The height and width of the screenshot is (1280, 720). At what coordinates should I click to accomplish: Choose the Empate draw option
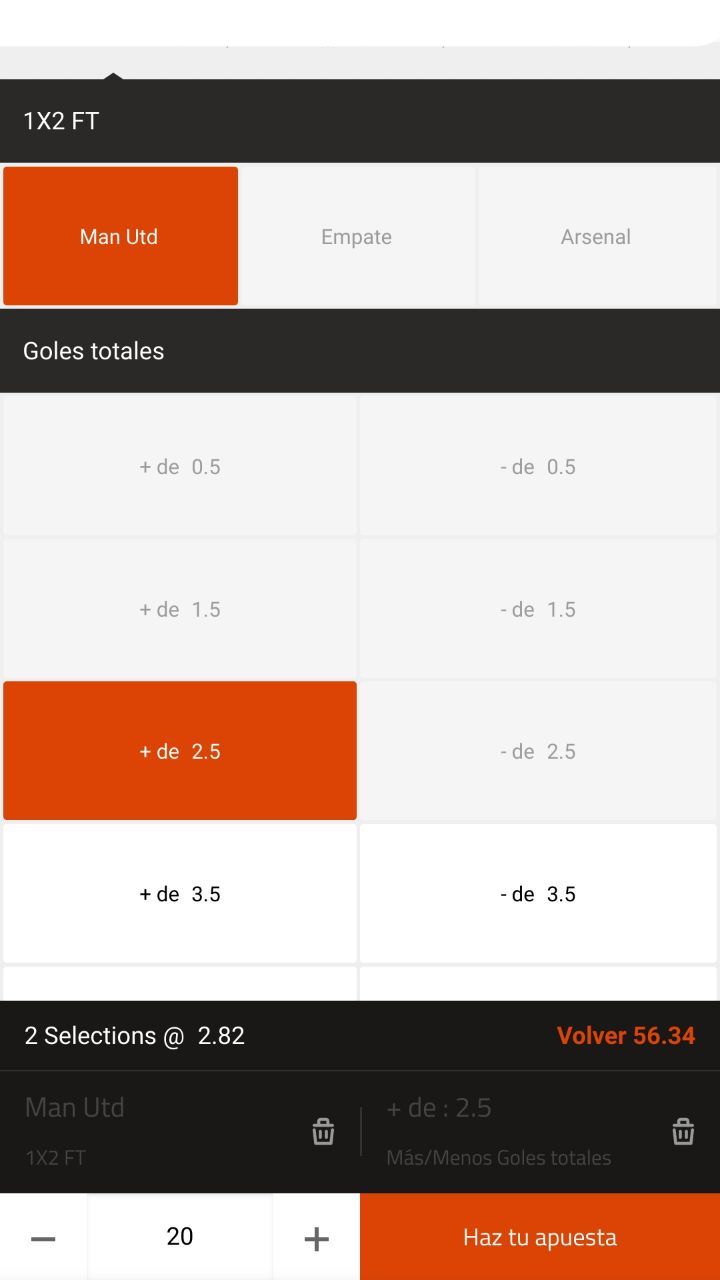click(357, 236)
